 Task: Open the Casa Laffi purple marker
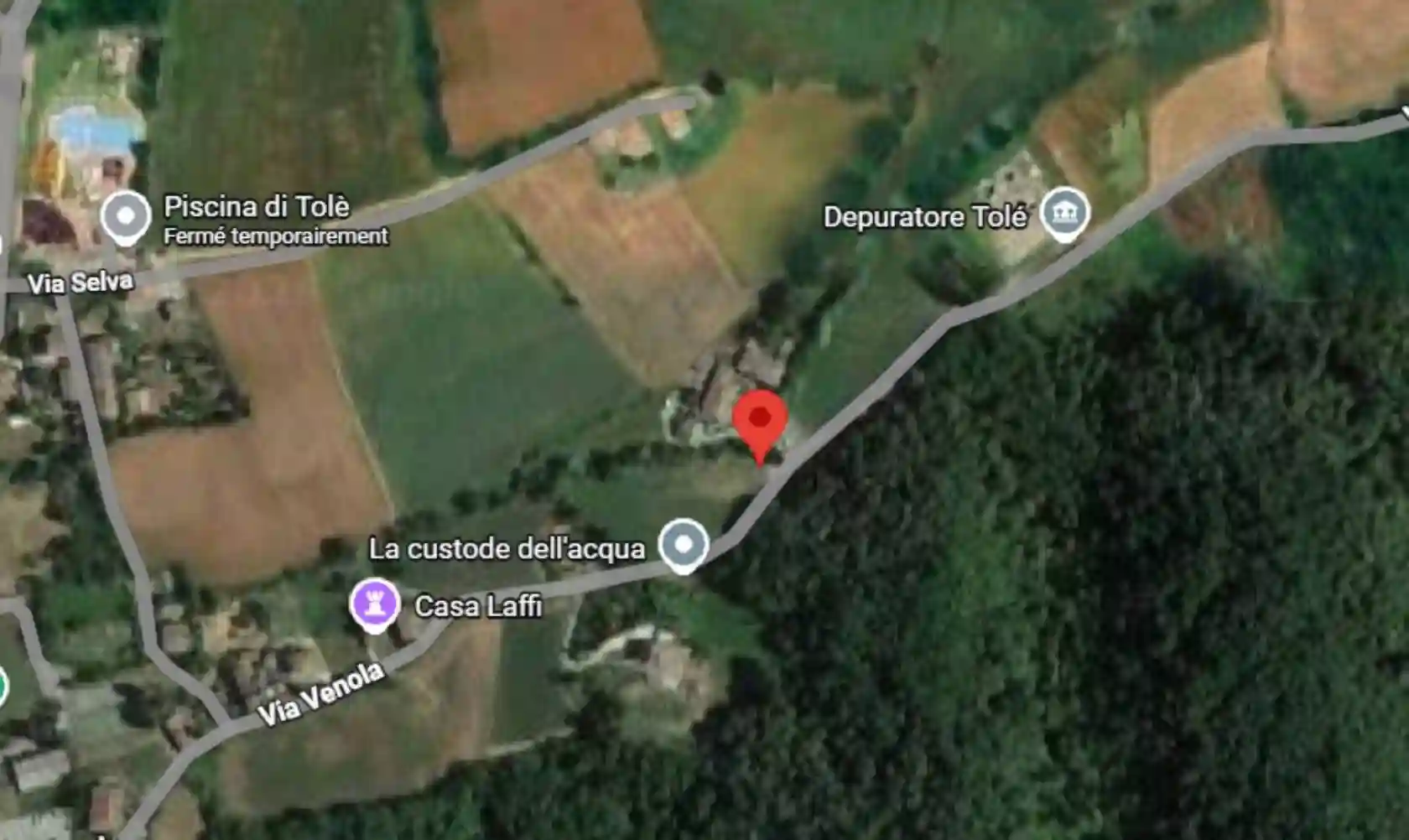click(x=375, y=604)
